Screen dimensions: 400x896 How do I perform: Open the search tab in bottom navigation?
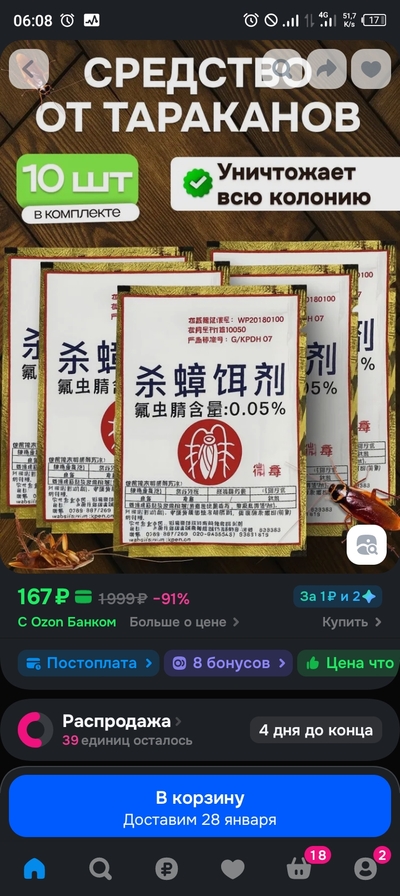tap(101, 869)
